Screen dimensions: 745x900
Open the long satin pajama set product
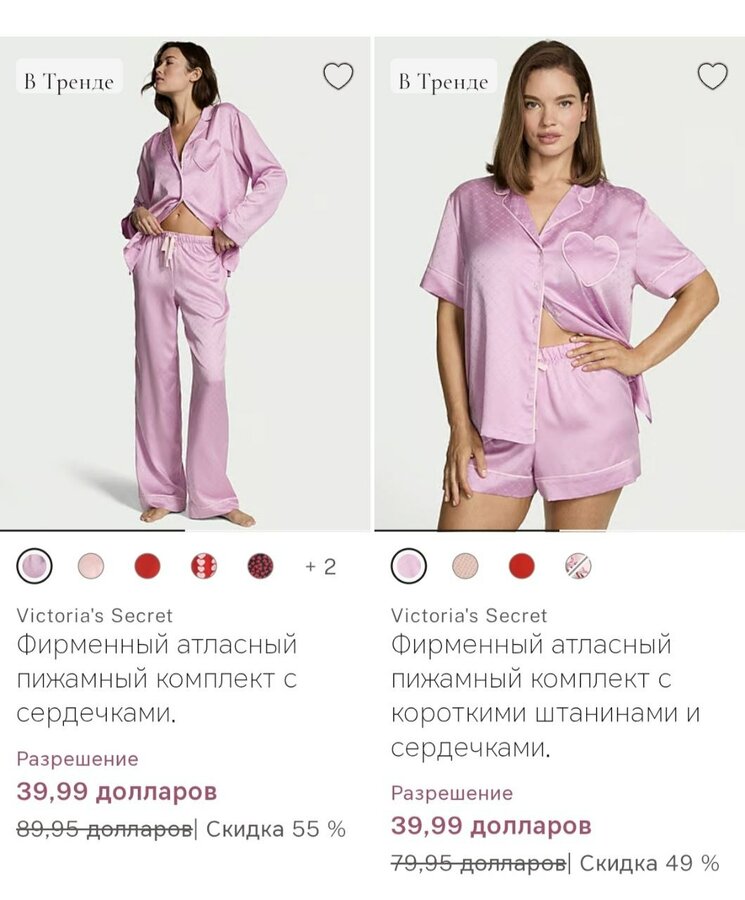coord(157,679)
